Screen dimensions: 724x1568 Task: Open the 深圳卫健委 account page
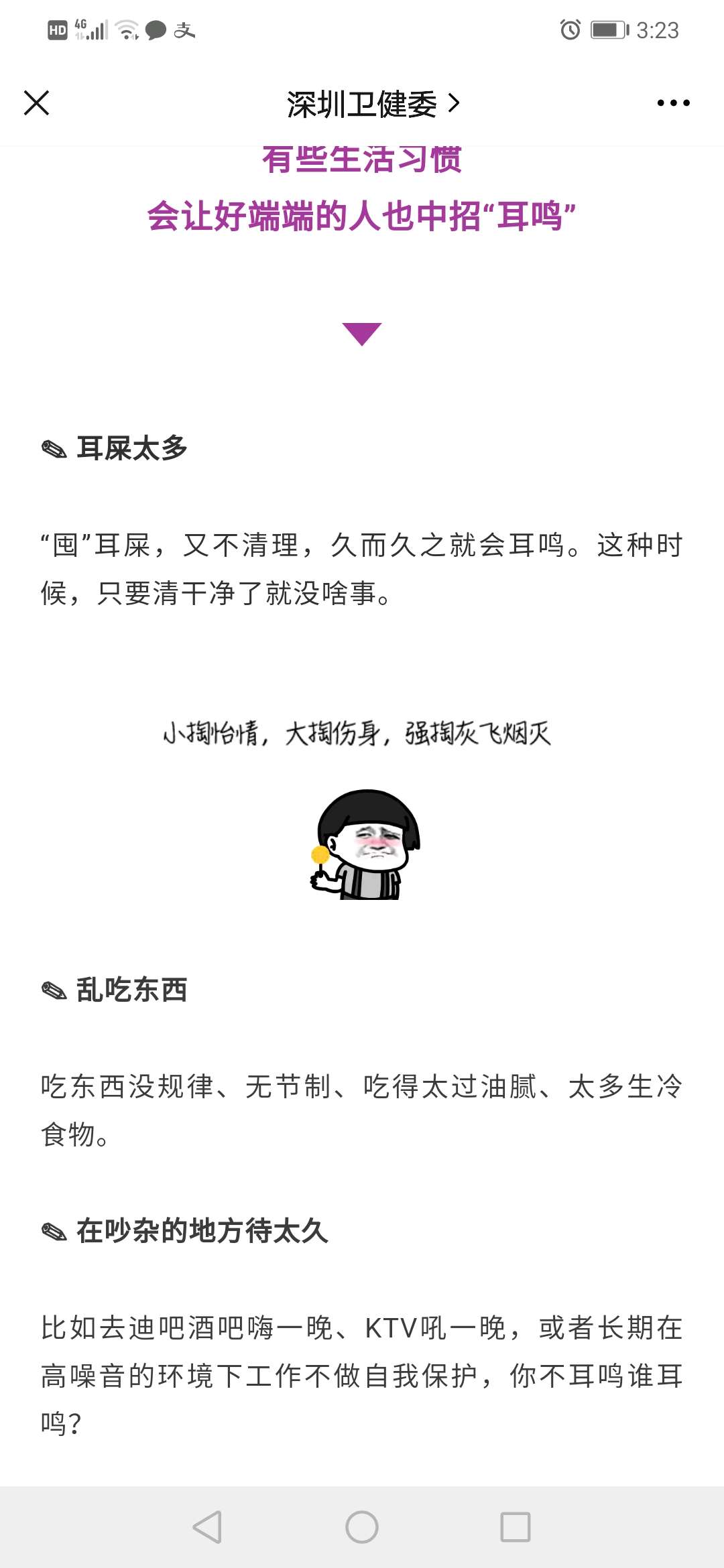tap(373, 104)
